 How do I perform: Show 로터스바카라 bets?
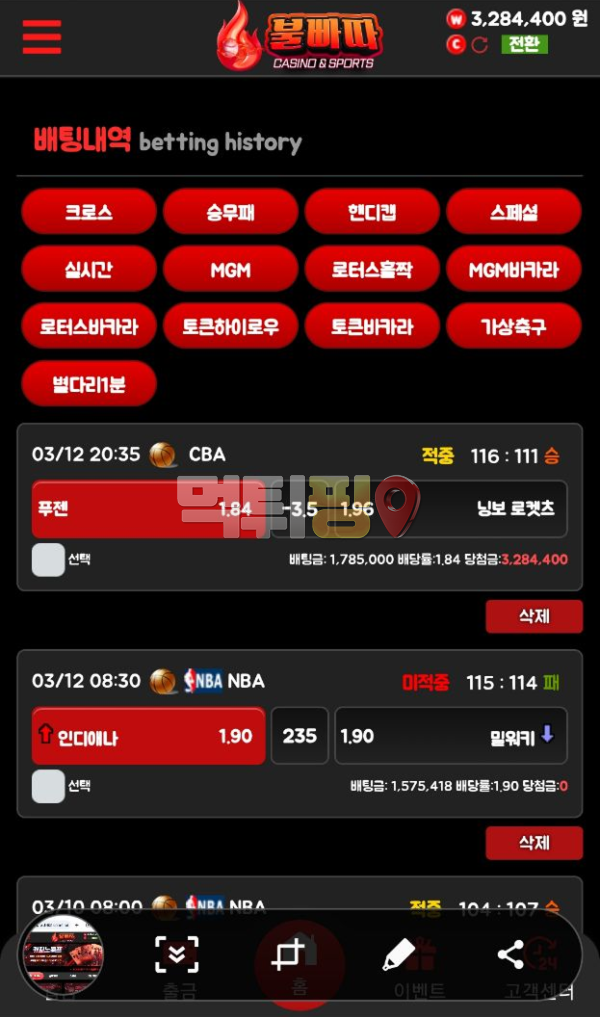[x=89, y=326]
